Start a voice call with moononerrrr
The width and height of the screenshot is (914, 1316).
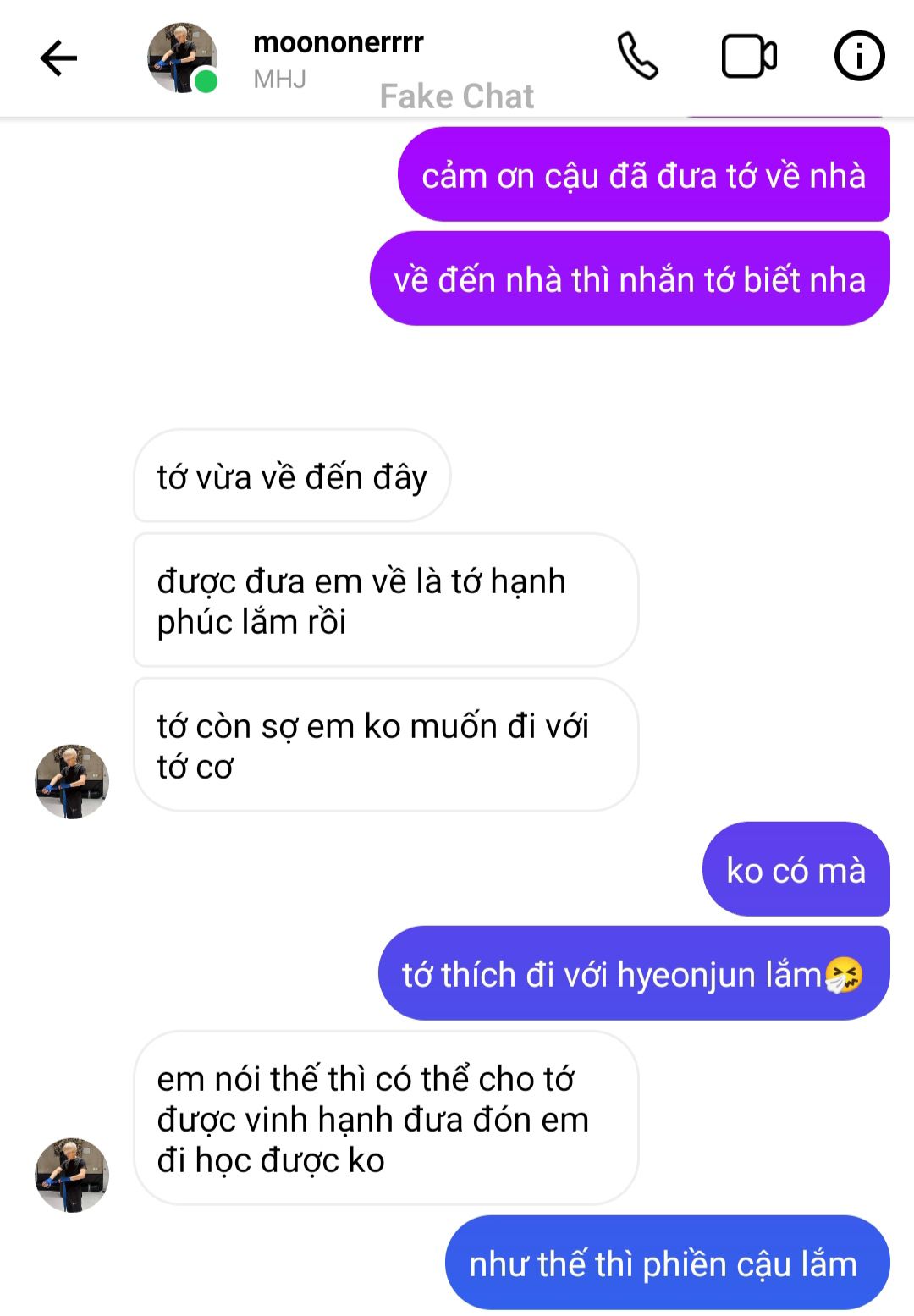pos(637,57)
